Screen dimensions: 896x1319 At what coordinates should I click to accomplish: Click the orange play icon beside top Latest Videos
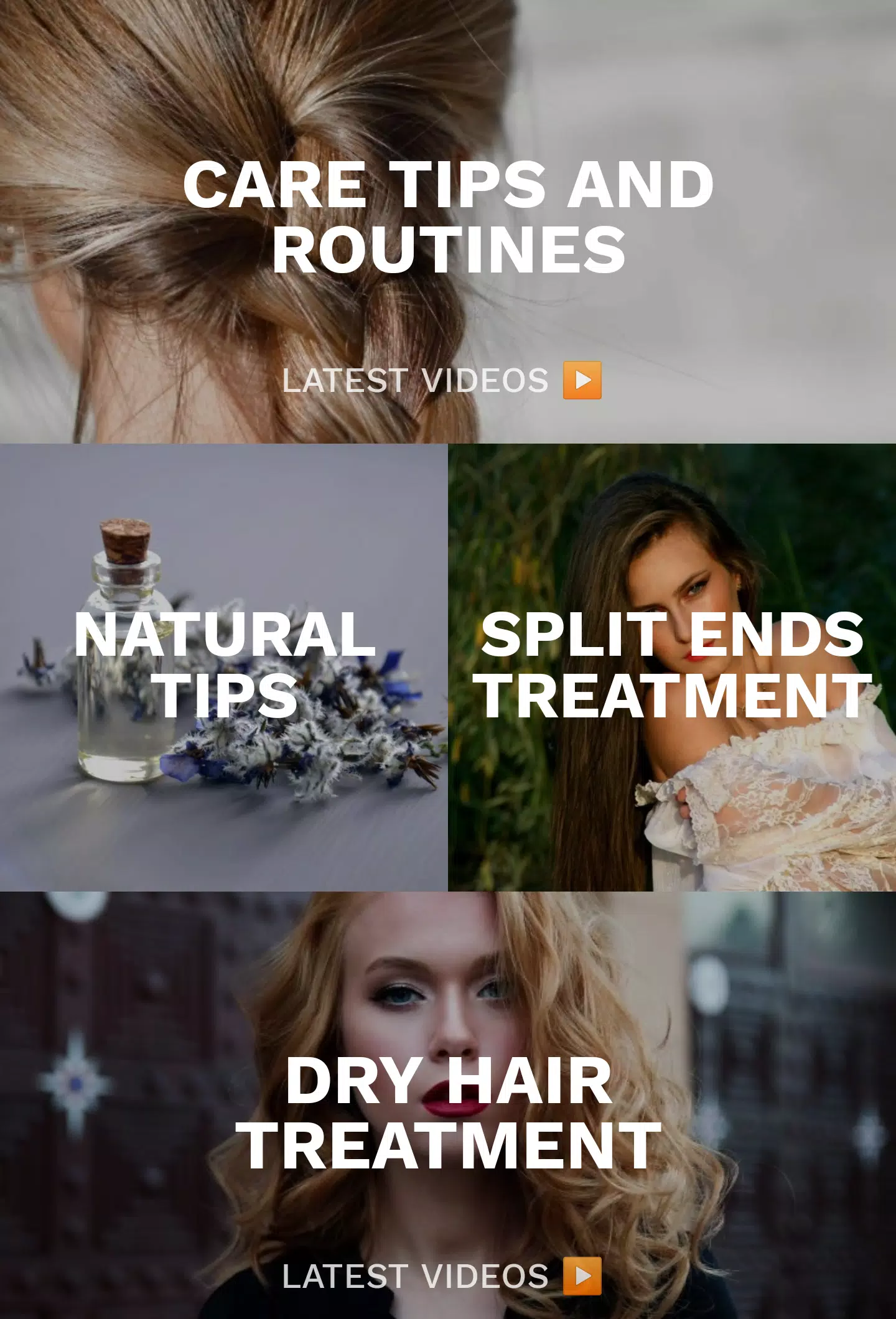click(x=584, y=381)
